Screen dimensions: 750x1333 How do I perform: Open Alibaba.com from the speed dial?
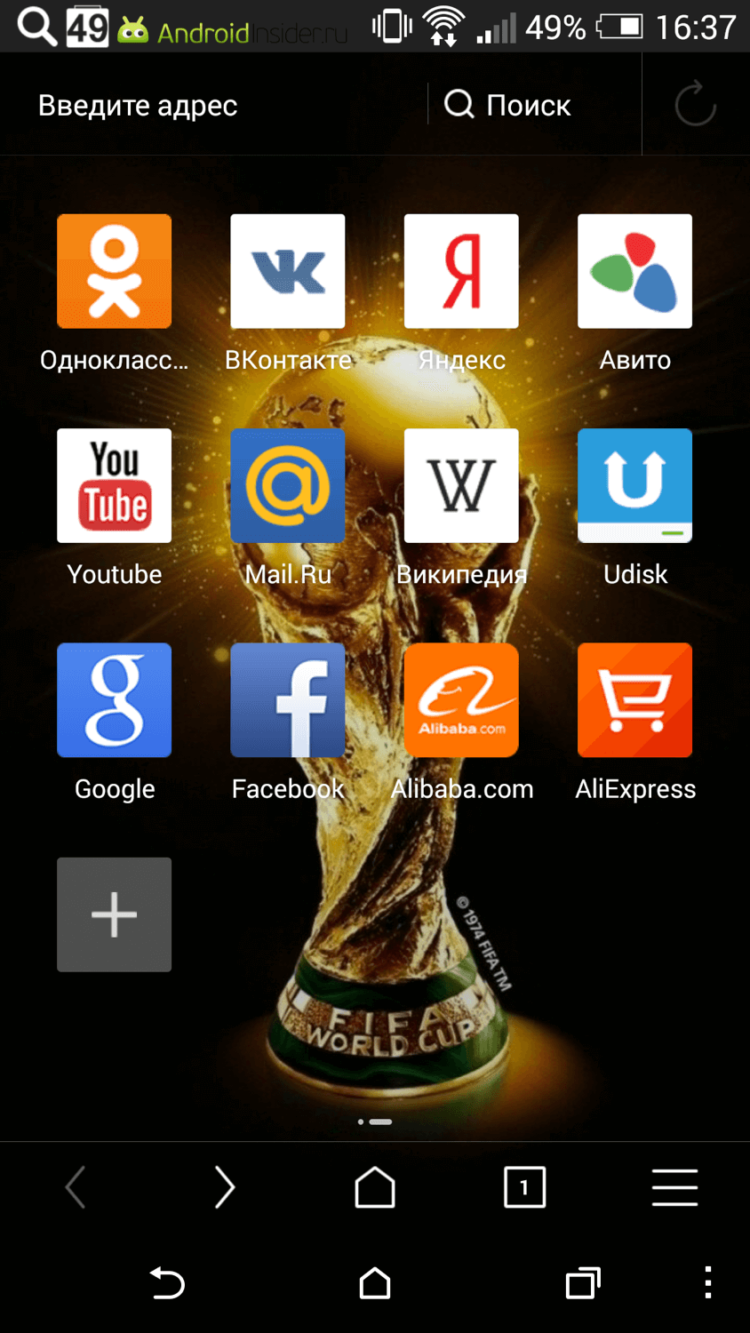click(461, 700)
